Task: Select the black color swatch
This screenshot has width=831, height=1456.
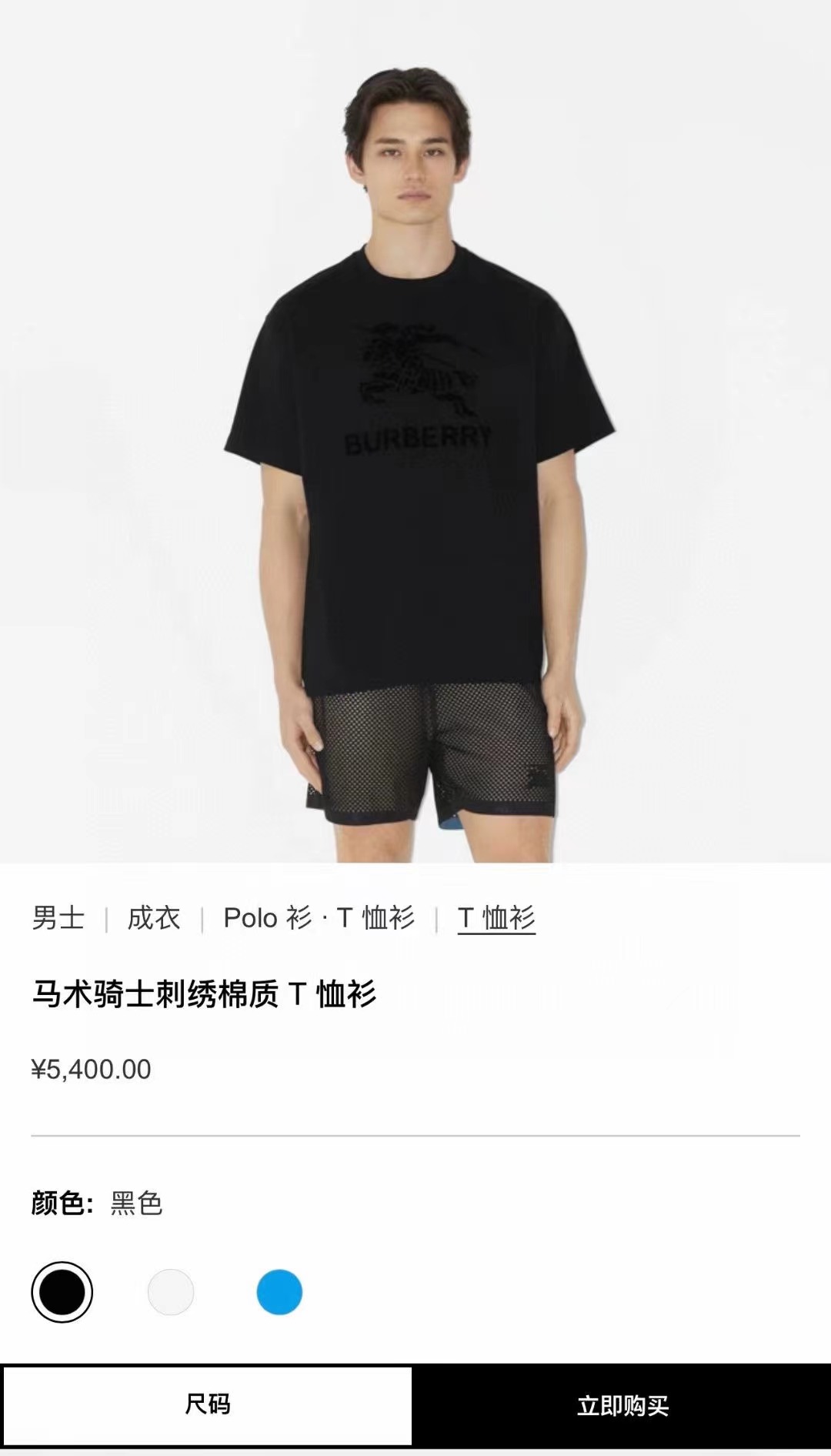Action: (x=62, y=1292)
